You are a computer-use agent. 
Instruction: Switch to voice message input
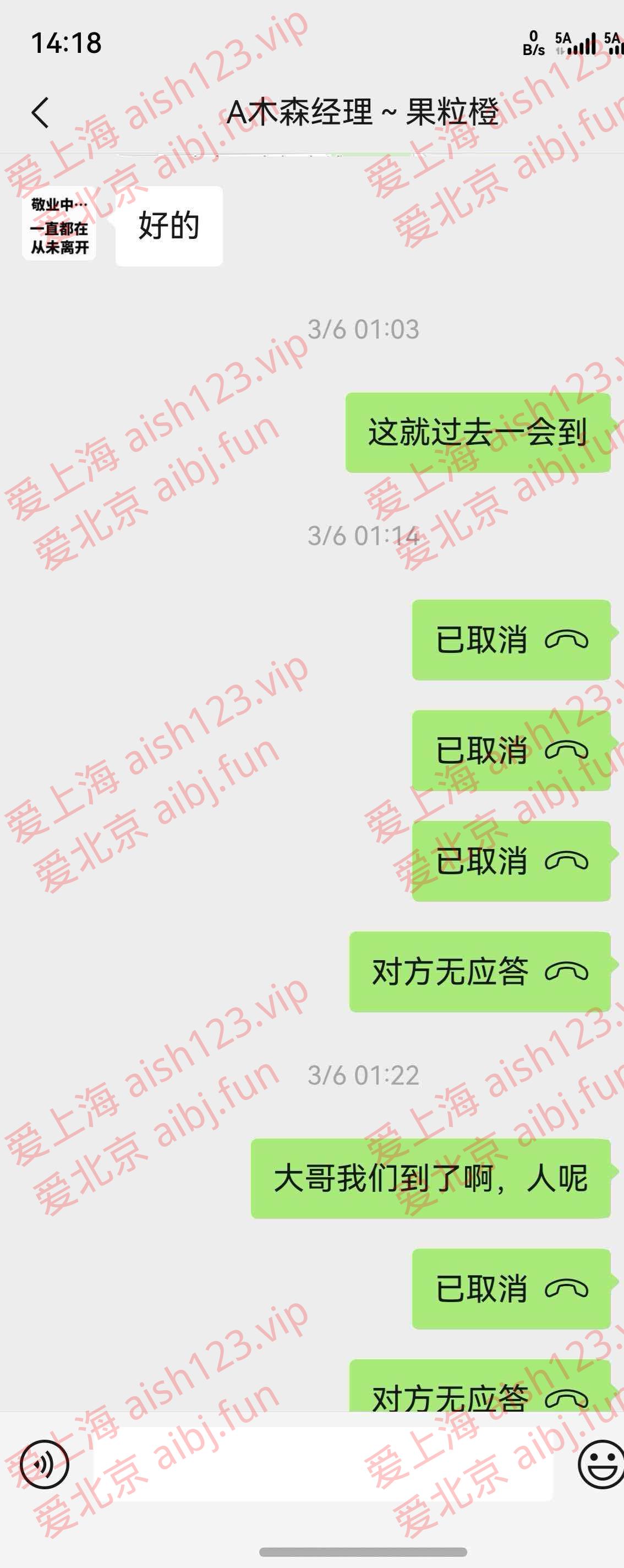click(x=44, y=1464)
